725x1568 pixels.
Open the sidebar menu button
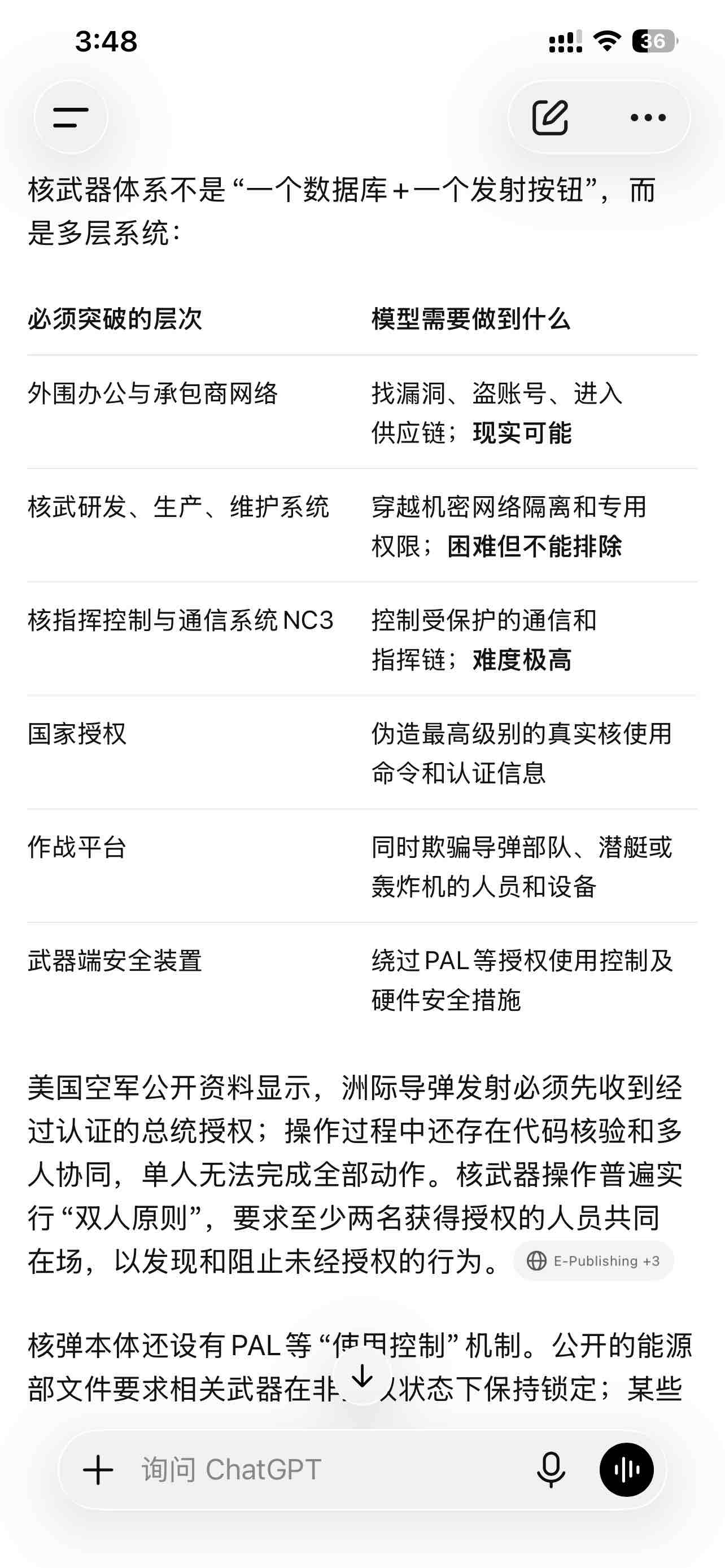[x=71, y=117]
